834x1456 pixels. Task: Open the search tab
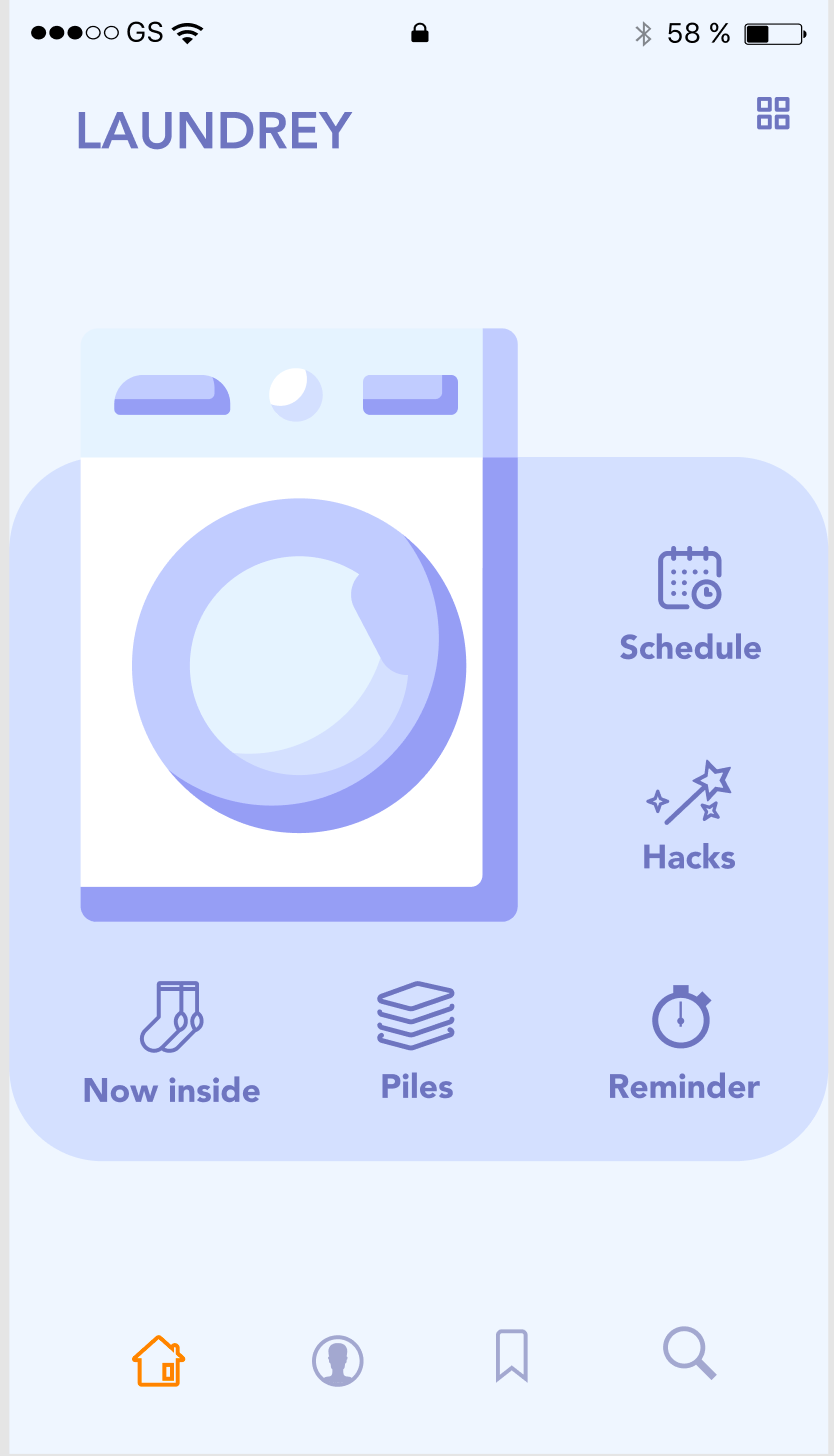pyautogui.click(x=690, y=1354)
